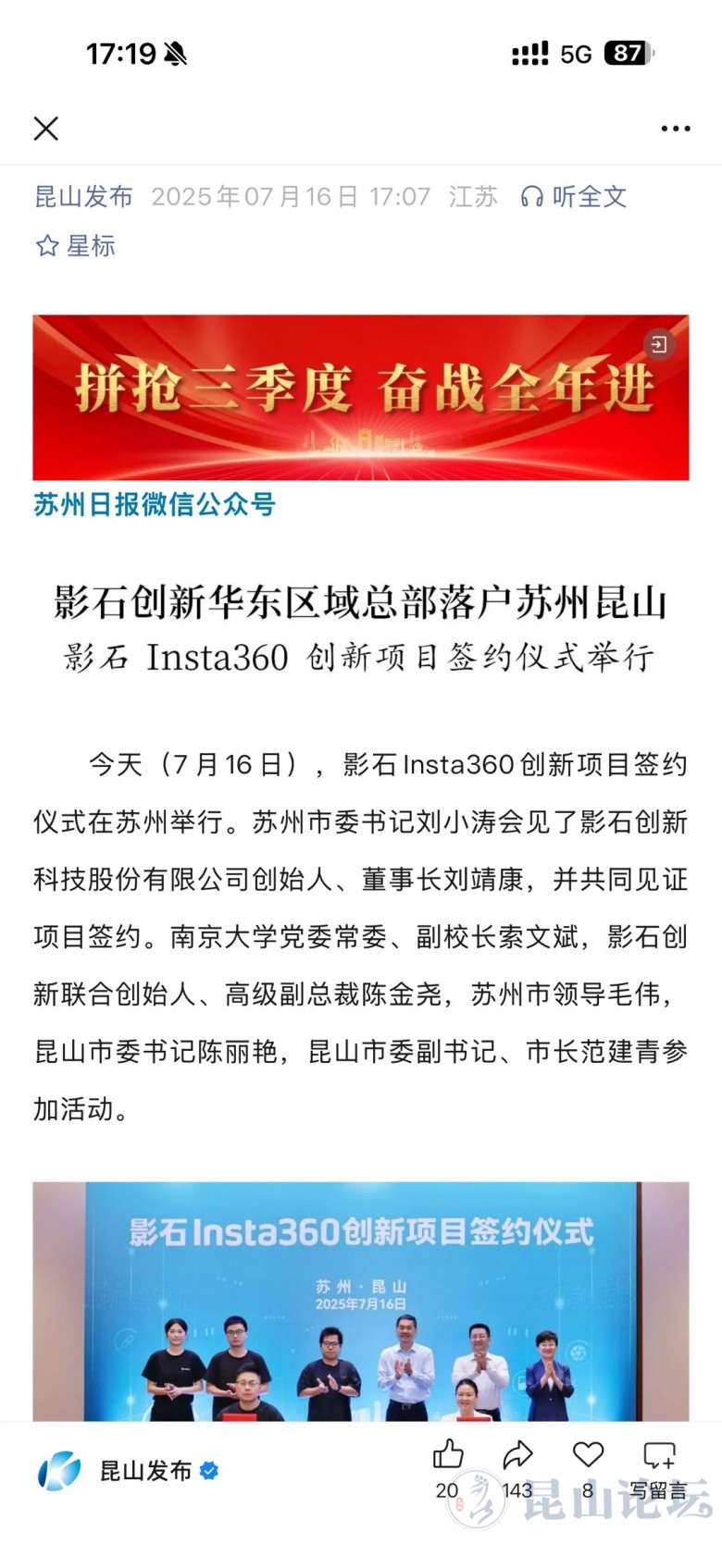This screenshot has width=722, height=1568.
Task: Listen to the full article (听全文)
Action: [575, 196]
